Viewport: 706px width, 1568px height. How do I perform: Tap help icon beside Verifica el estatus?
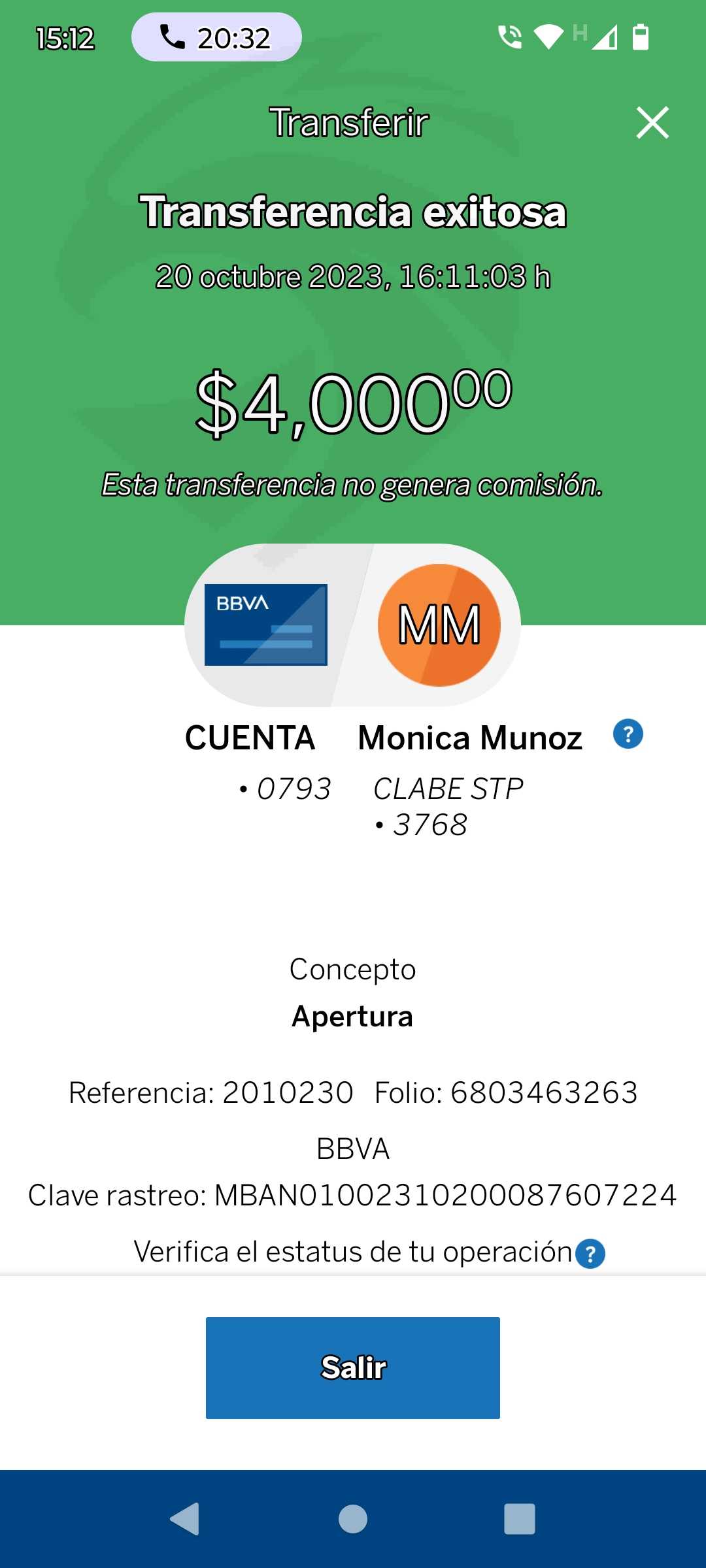(x=590, y=1254)
